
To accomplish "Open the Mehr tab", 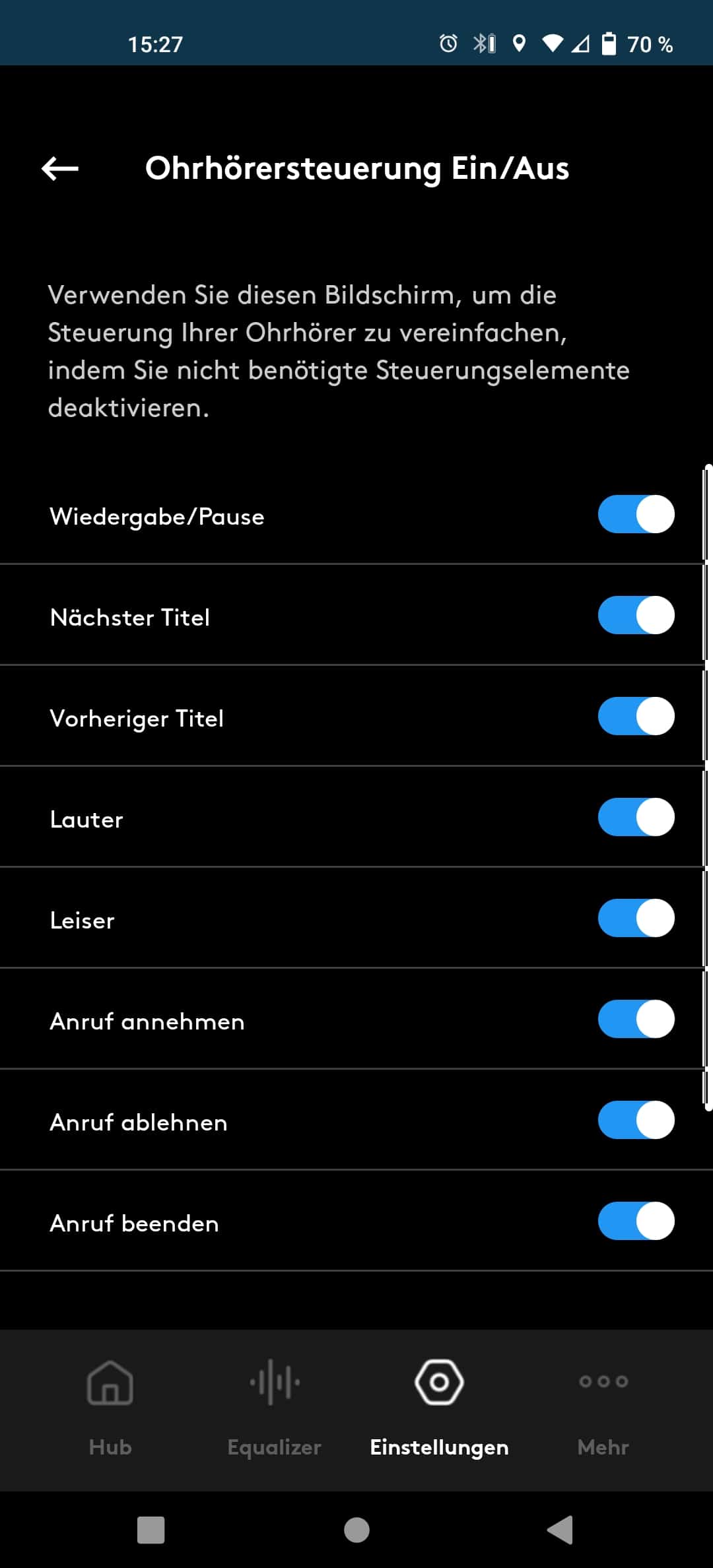I will click(x=603, y=1408).
